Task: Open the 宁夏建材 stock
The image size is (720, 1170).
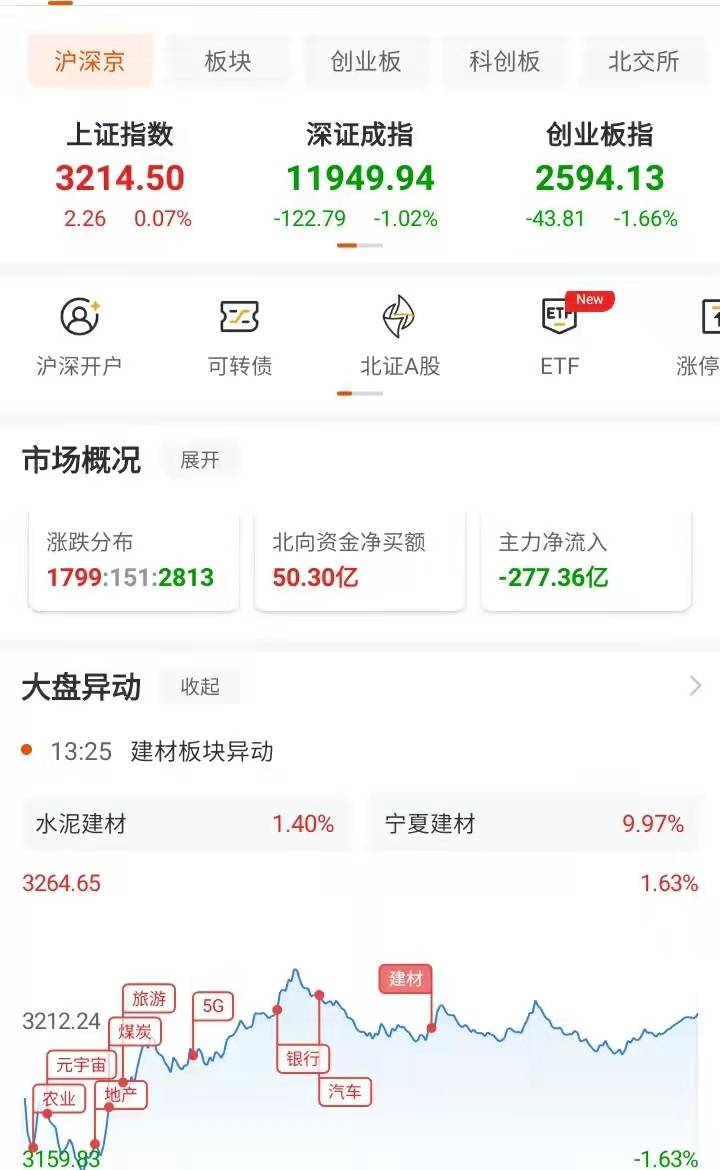Action: click(x=536, y=824)
